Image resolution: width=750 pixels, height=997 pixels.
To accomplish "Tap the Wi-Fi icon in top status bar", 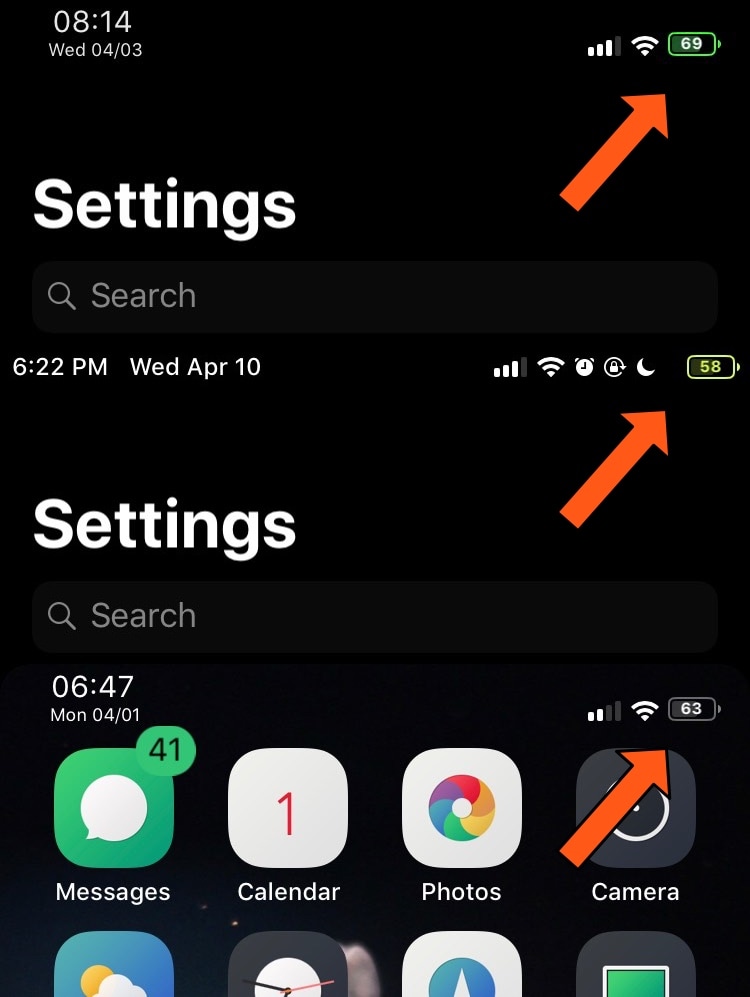I will pyautogui.click(x=643, y=45).
